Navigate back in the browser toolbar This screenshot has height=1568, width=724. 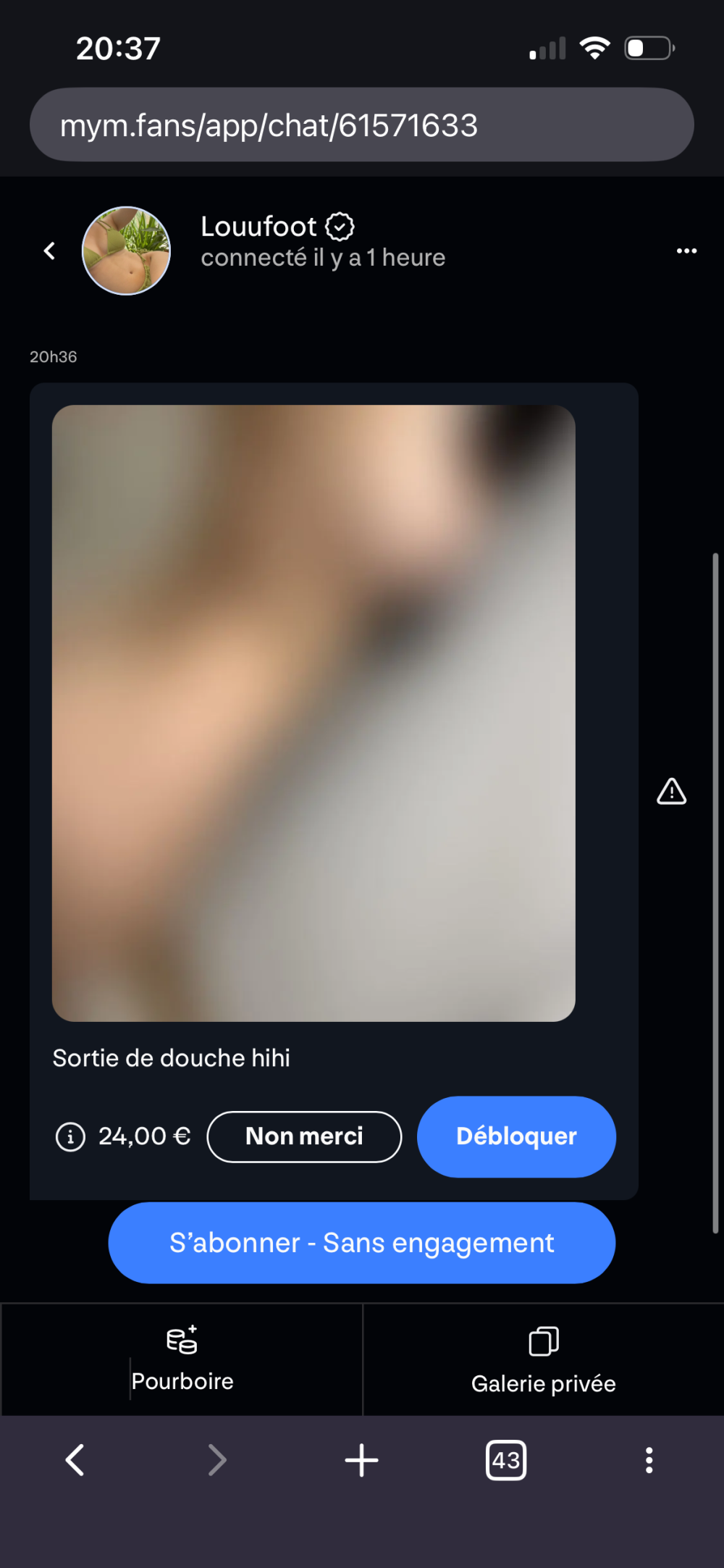[75, 1460]
